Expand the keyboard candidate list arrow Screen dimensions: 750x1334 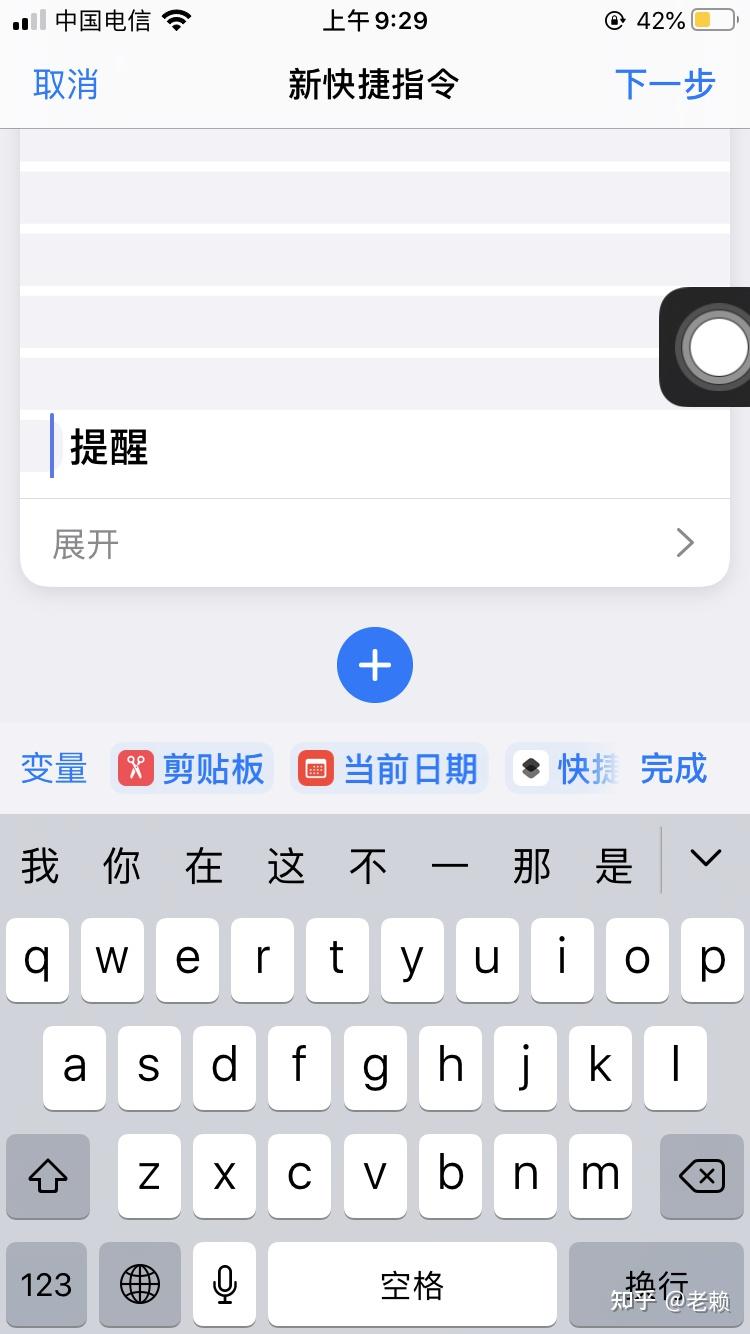[x=706, y=858]
